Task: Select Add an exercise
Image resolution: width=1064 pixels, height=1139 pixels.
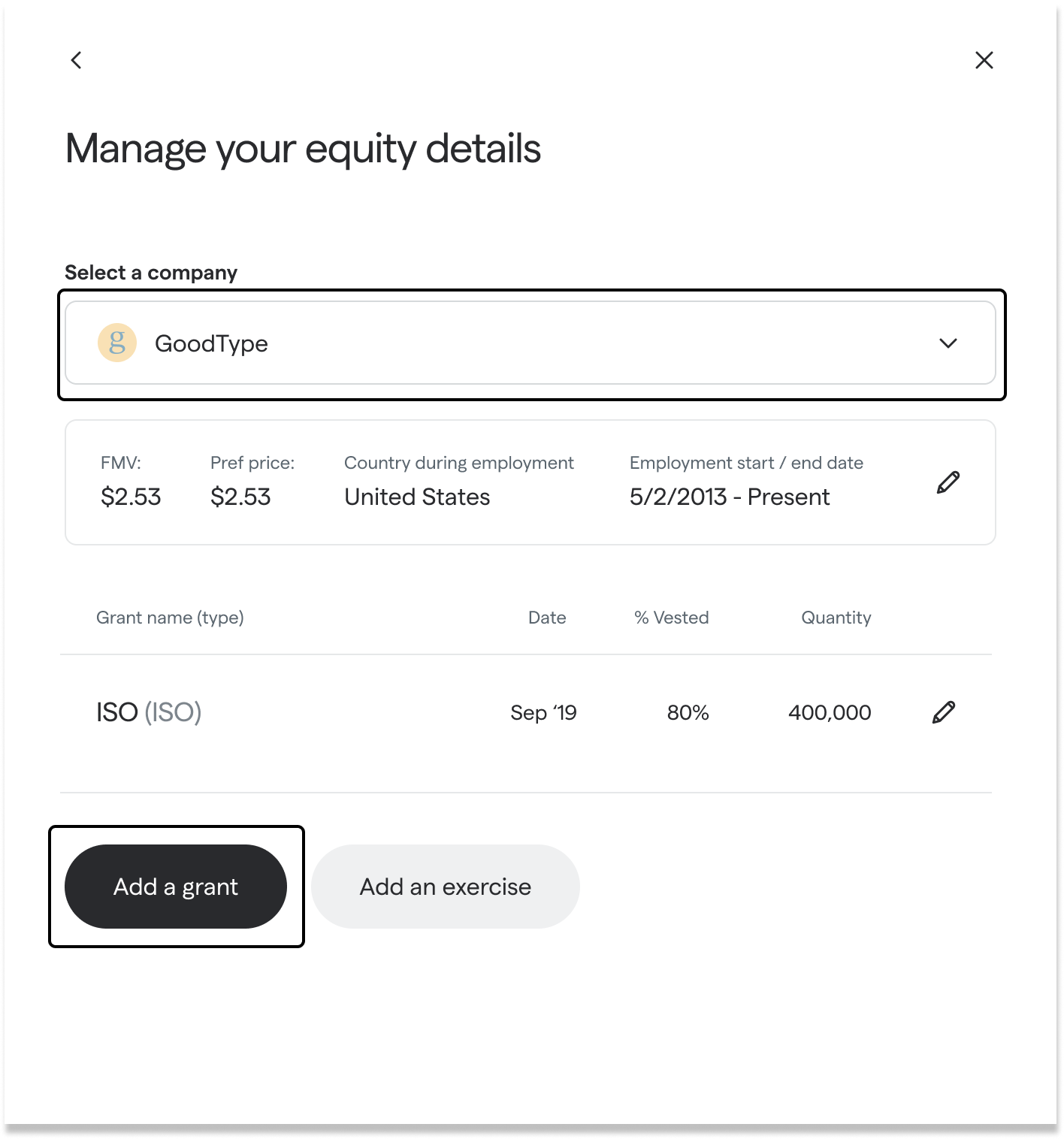Action: point(445,887)
